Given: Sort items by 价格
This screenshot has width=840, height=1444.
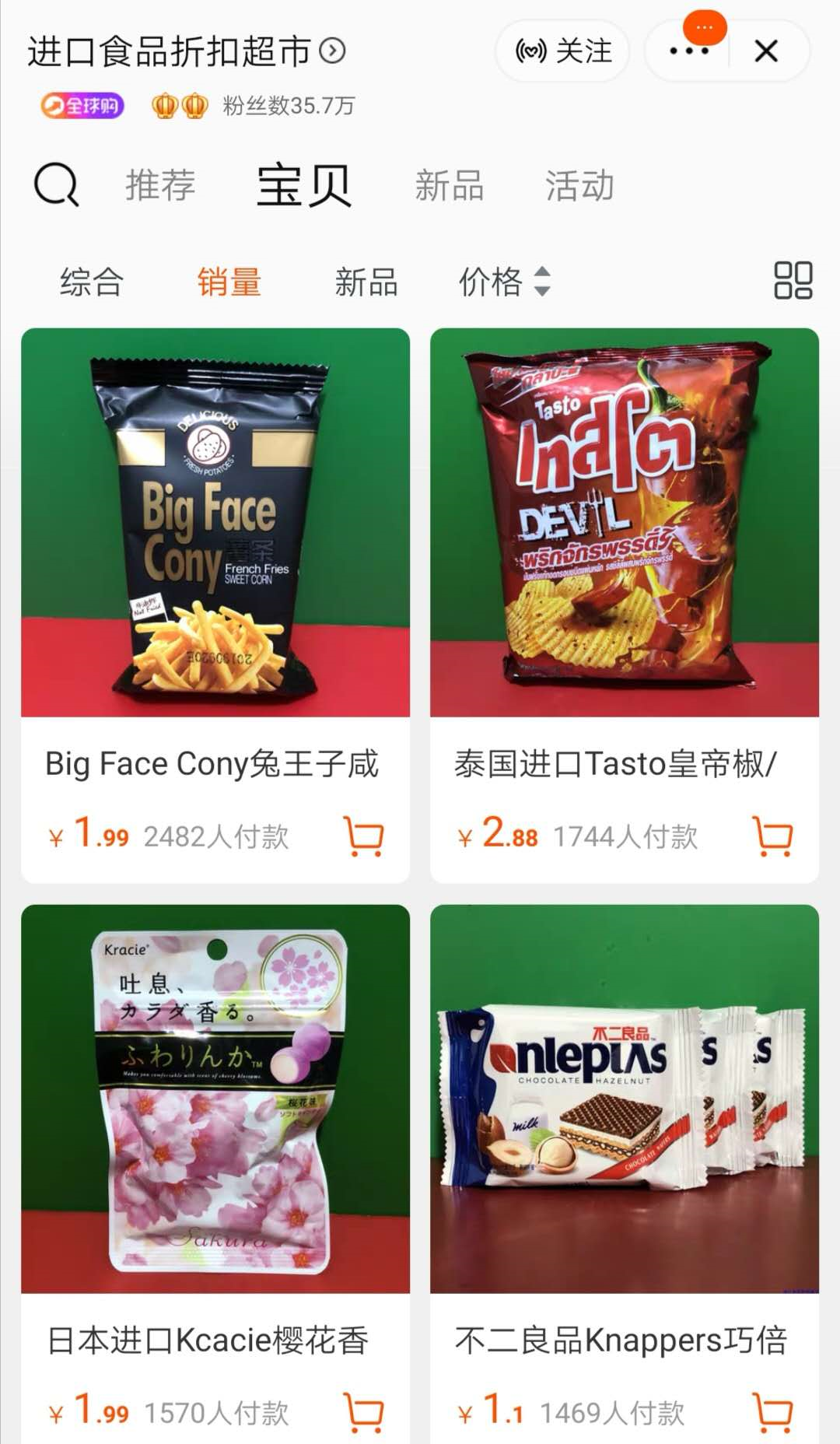Looking at the screenshot, I should (x=503, y=282).
